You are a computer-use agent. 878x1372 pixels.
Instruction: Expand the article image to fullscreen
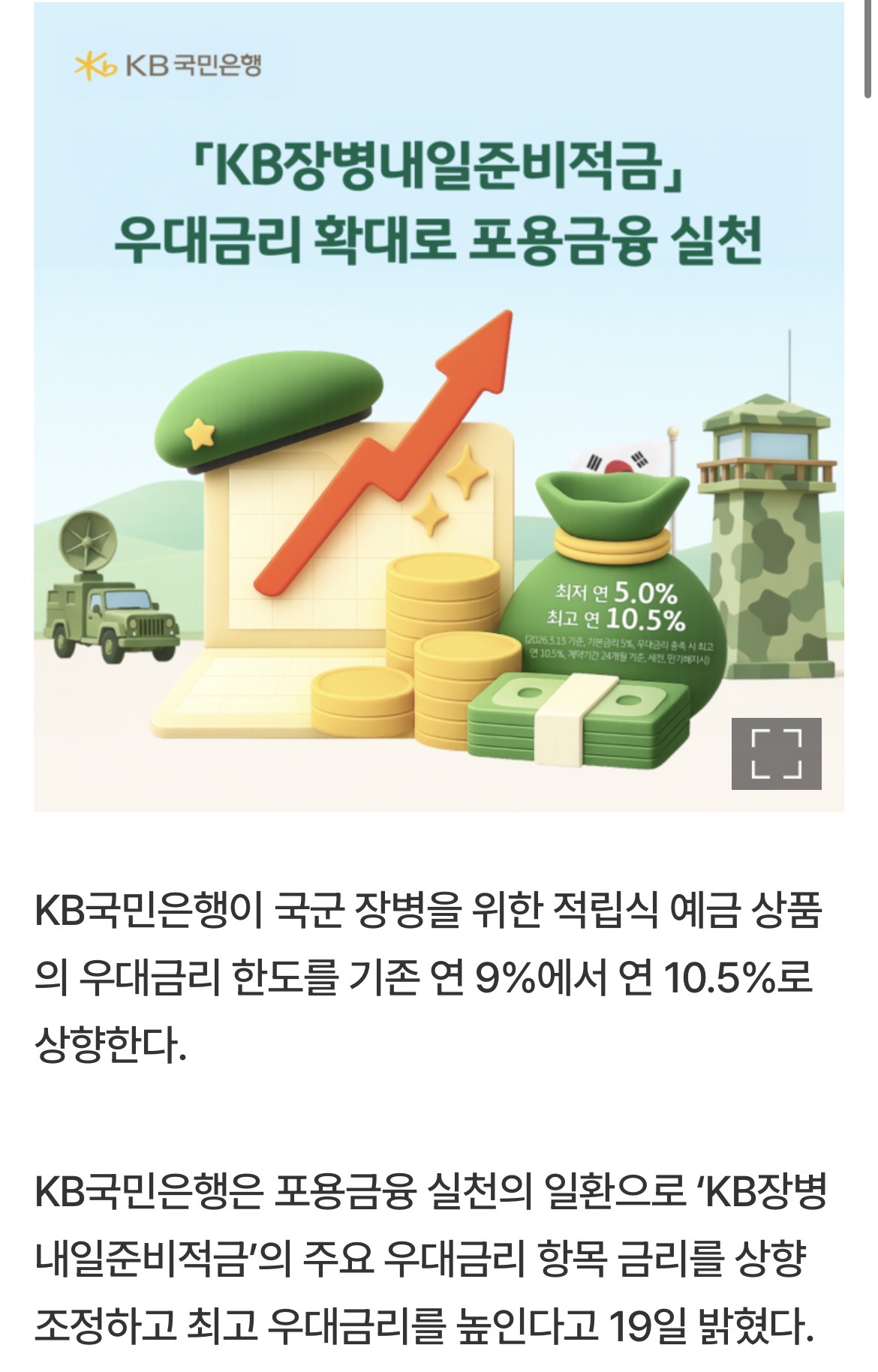click(x=776, y=753)
